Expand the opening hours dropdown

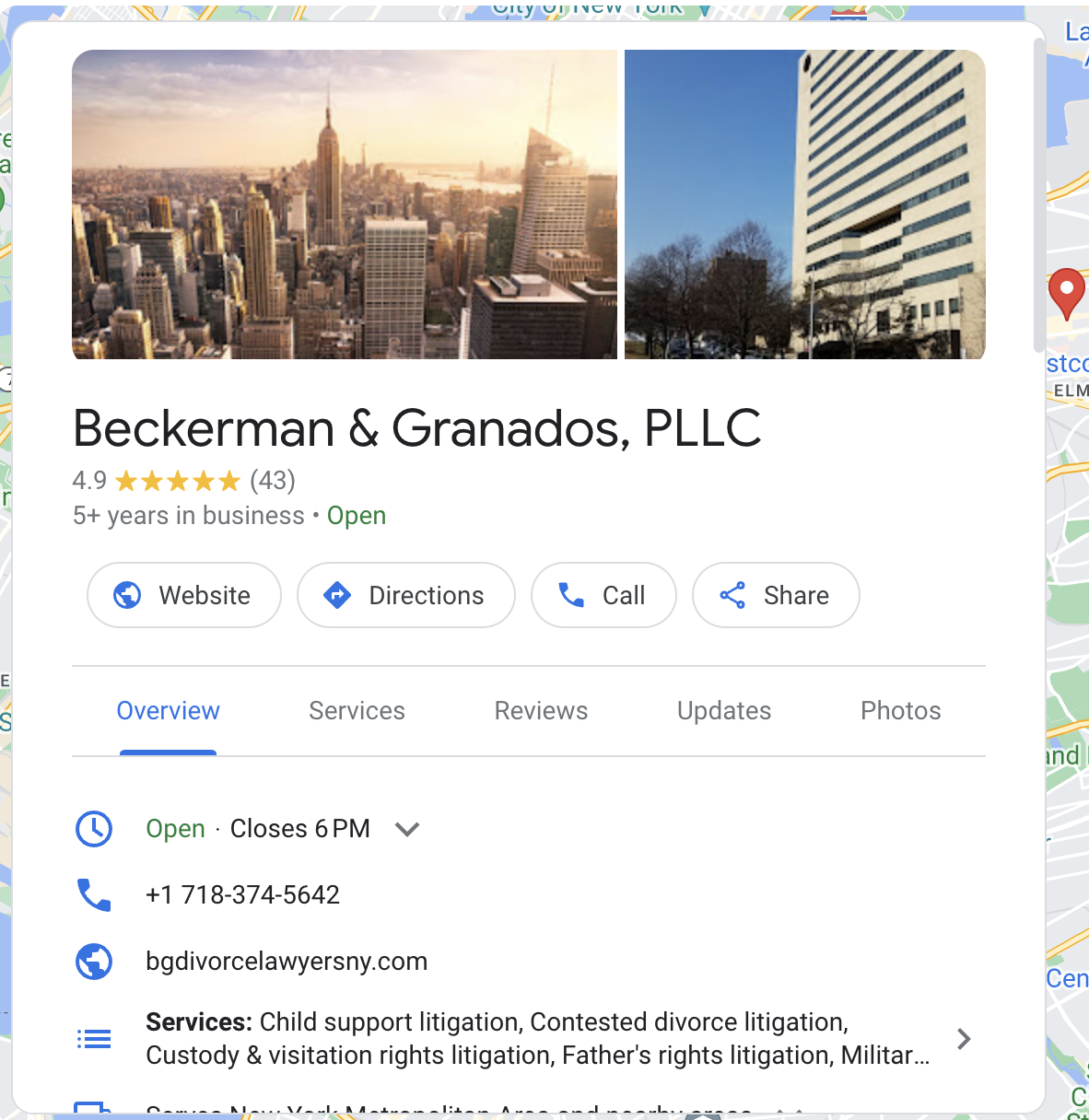(x=407, y=829)
